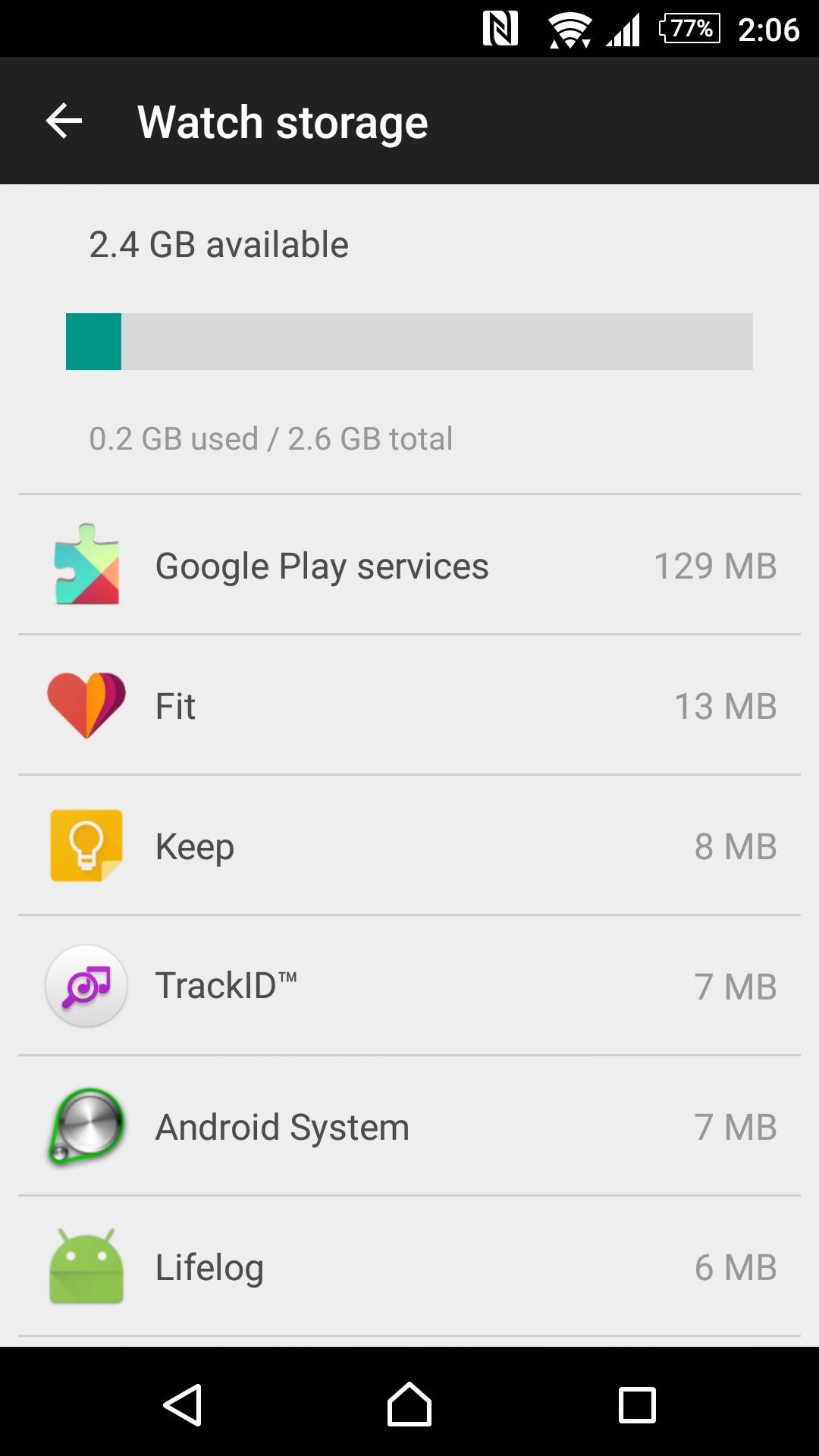Screen dimensions: 819x1456
Task: Go back from Watch storage
Action: click(x=64, y=121)
